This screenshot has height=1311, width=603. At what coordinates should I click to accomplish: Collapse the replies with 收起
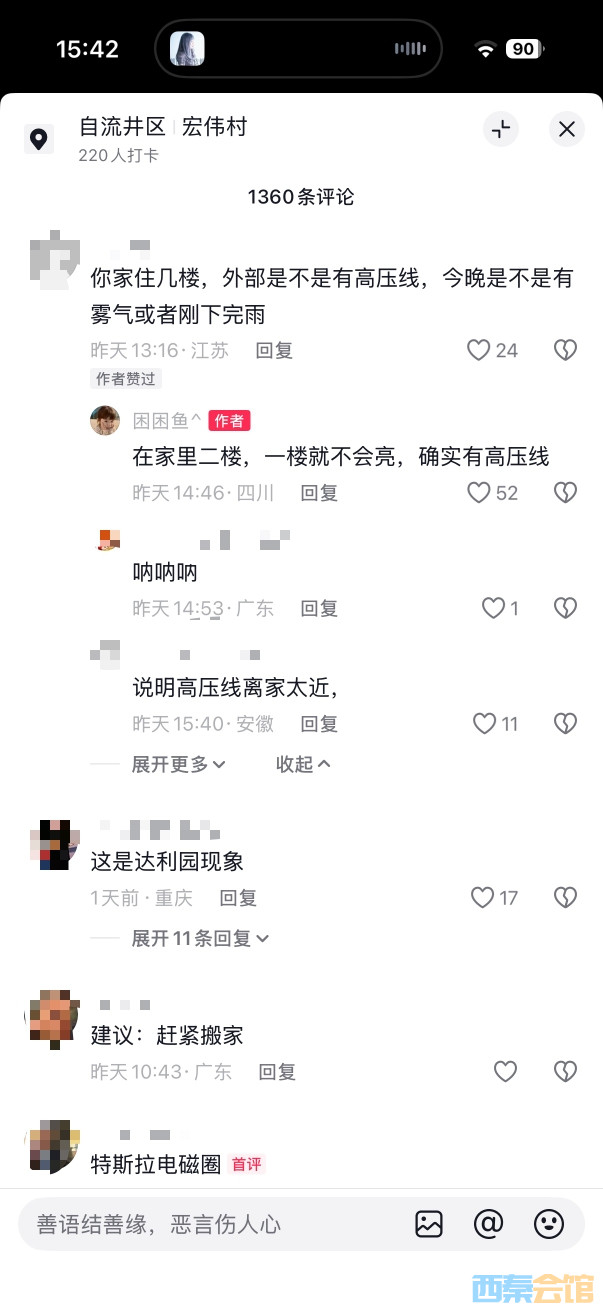click(x=303, y=764)
